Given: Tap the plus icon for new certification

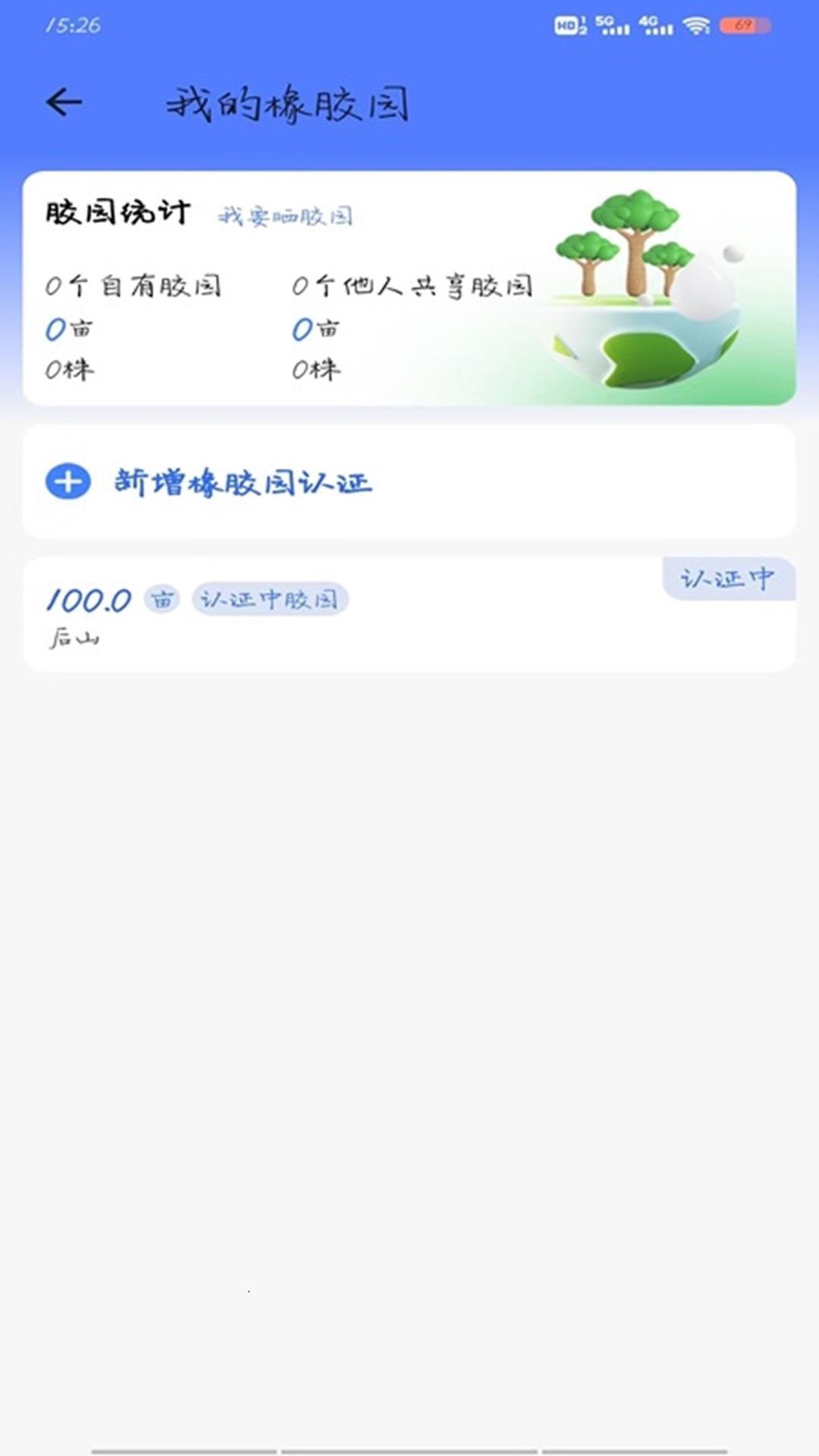Looking at the screenshot, I should coord(67,481).
